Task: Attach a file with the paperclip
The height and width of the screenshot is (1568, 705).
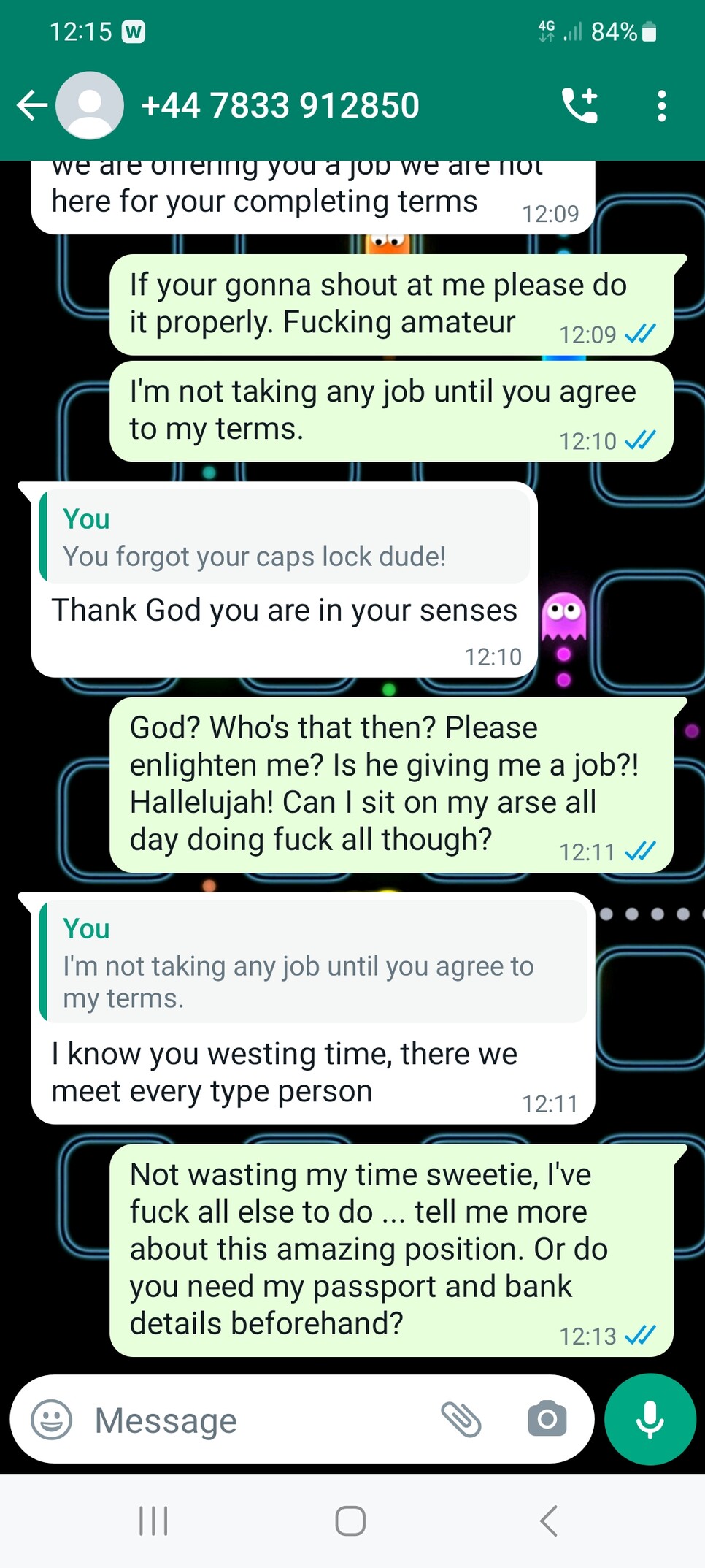Action: click(x=461, y=1420)
